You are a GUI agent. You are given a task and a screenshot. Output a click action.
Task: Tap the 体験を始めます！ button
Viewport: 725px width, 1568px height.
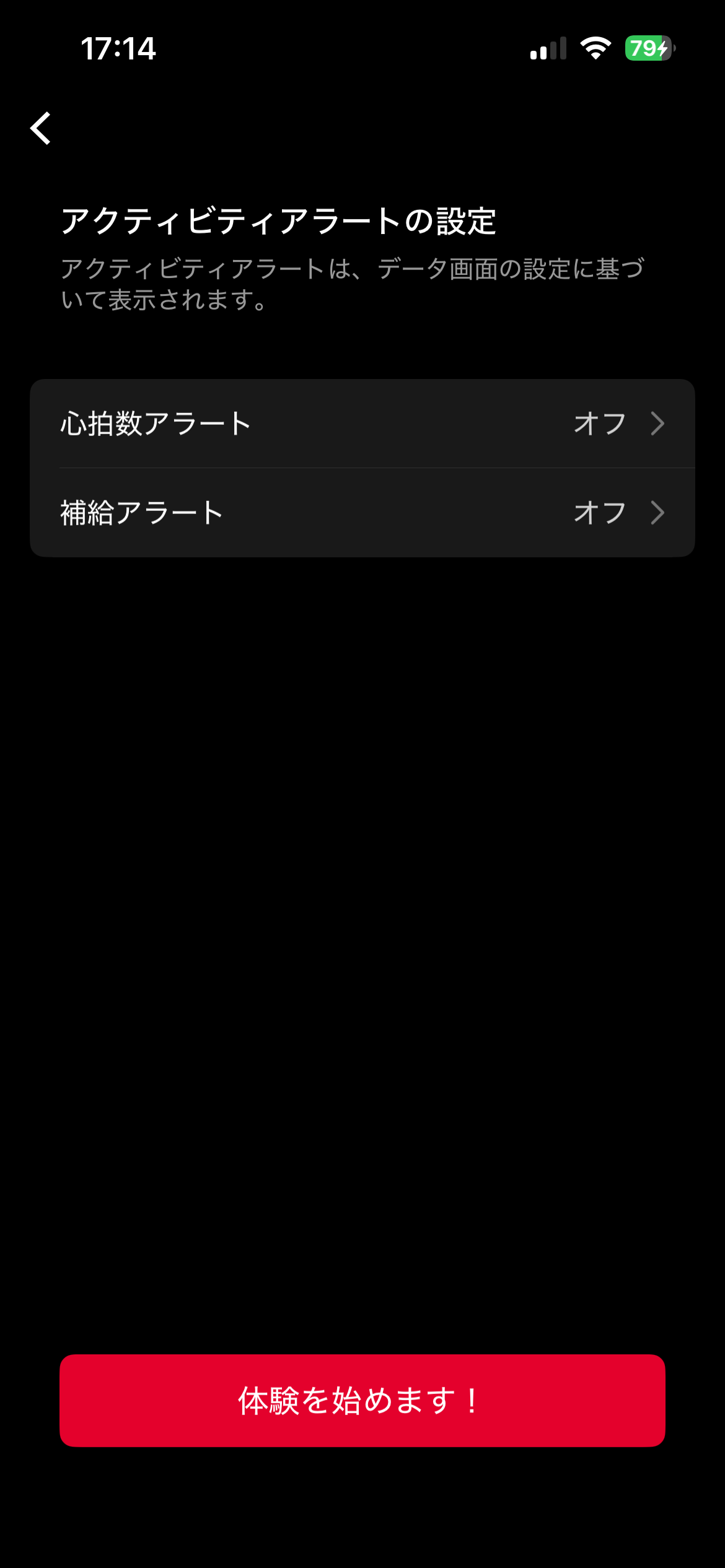tap(362, 1401)
